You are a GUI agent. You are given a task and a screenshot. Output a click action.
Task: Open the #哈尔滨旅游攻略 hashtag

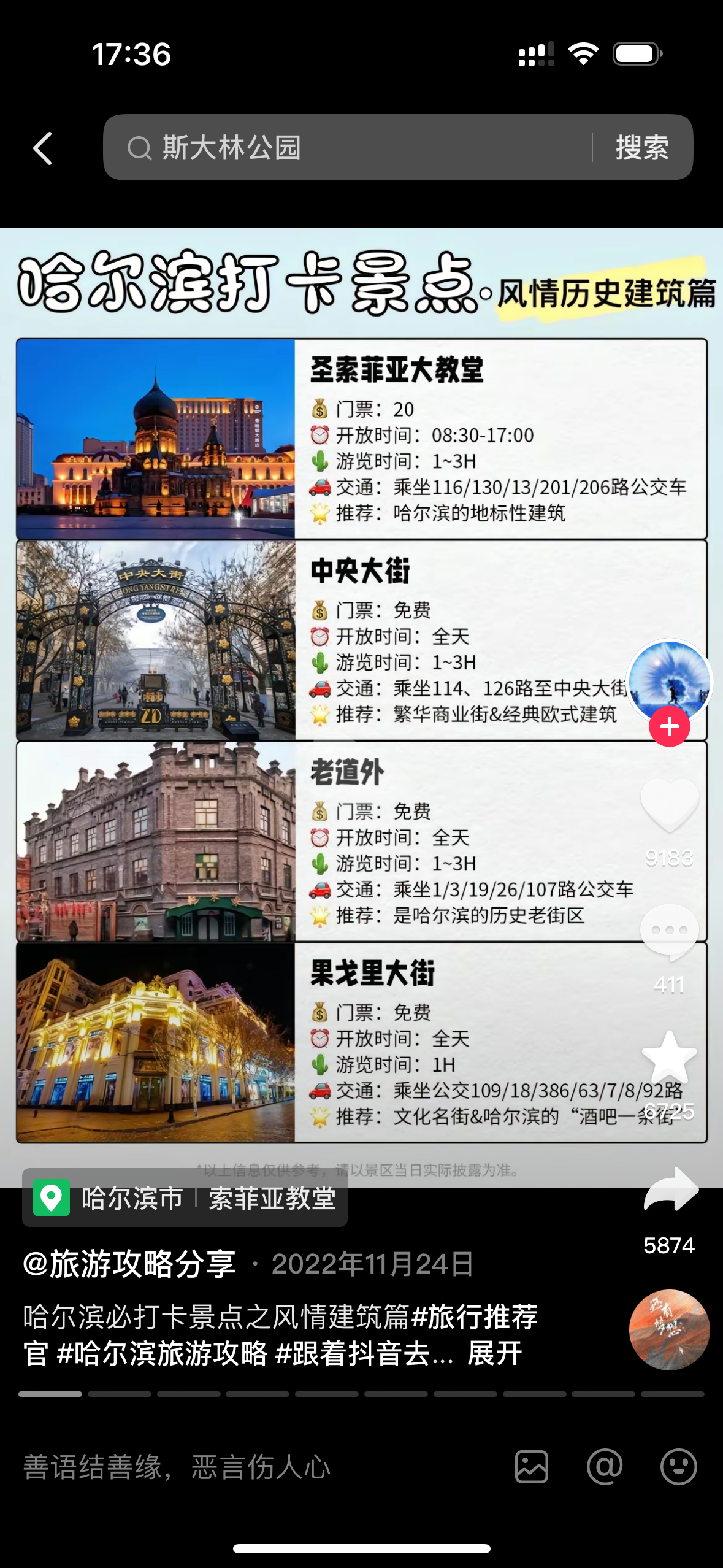[x=163, y=1353]
